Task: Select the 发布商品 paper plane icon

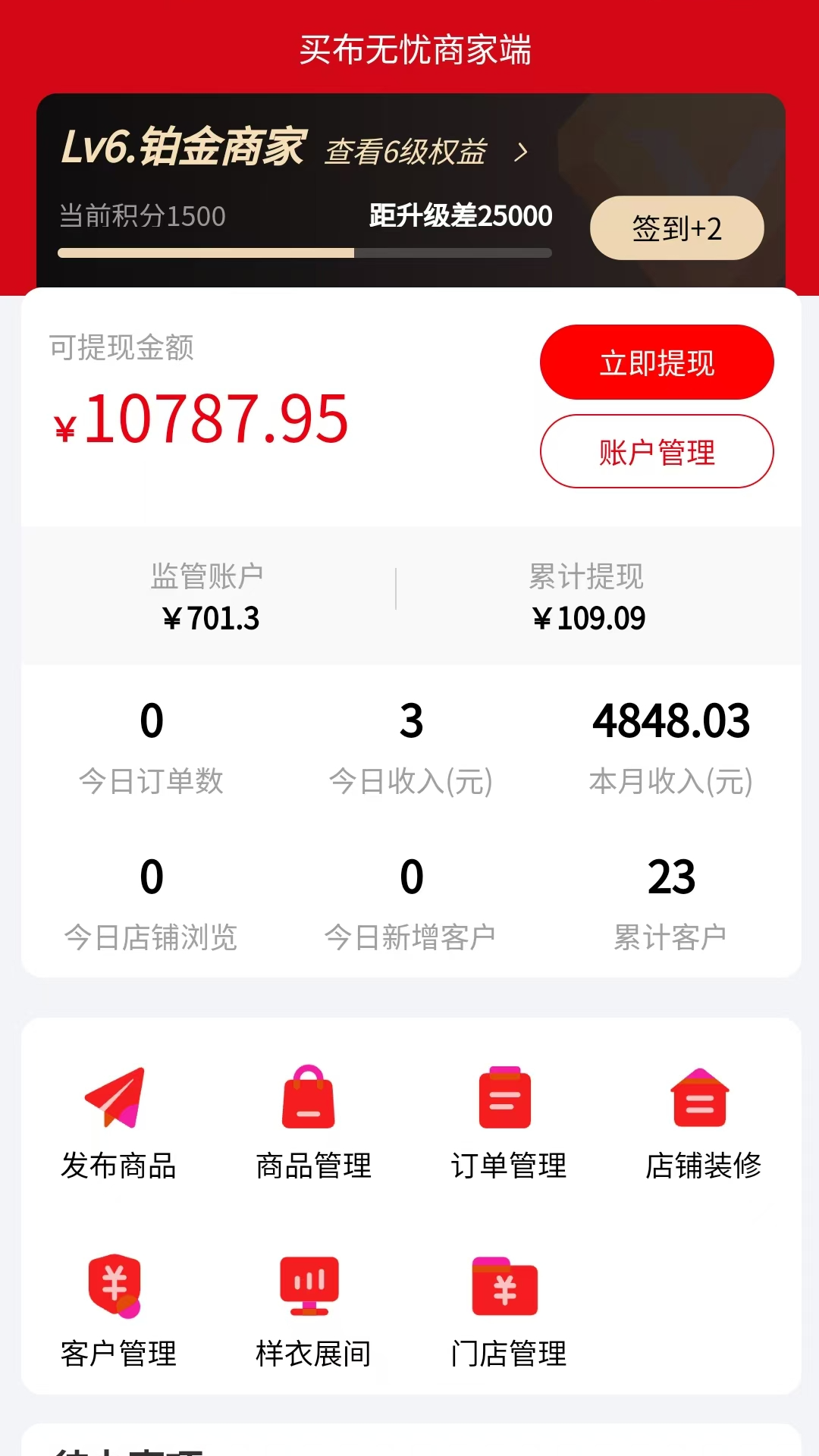Action: (x=118, y=1100)
